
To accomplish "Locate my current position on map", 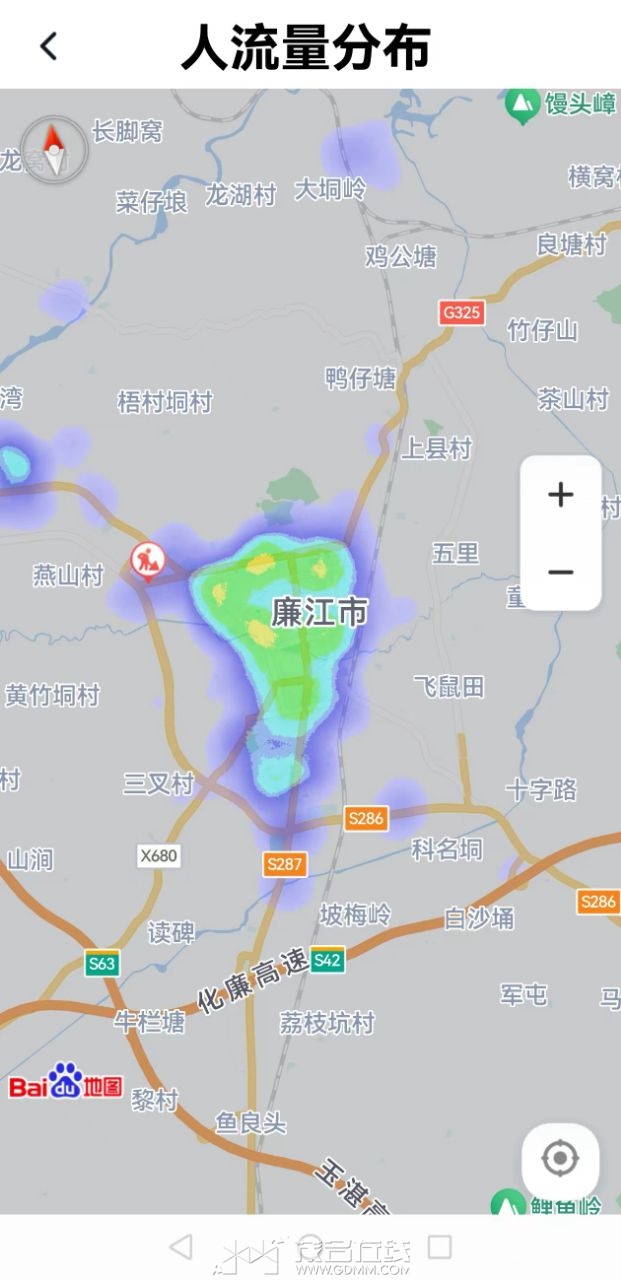I will 560,1159.
